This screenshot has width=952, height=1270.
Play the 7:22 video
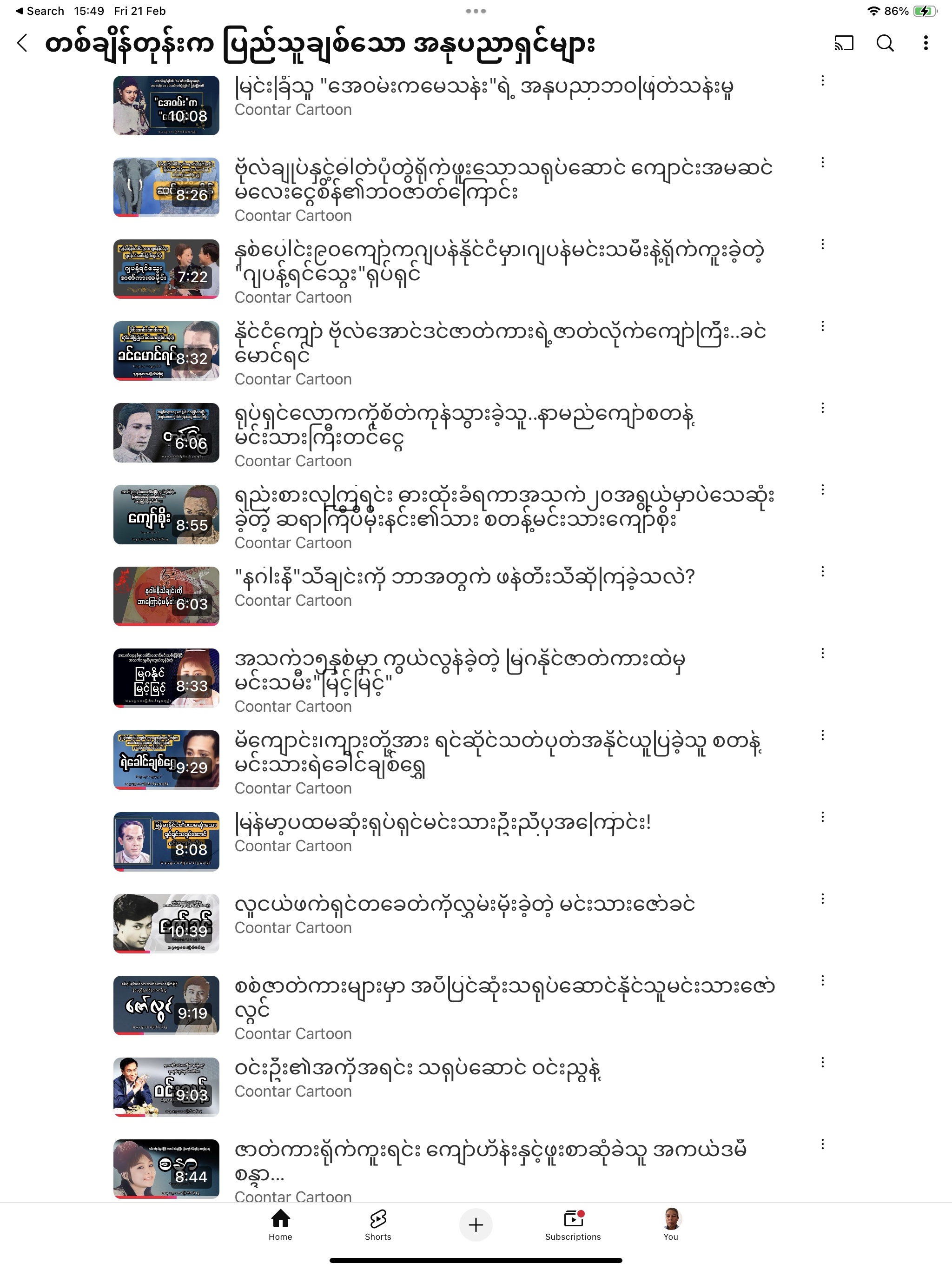click(166, 269)
